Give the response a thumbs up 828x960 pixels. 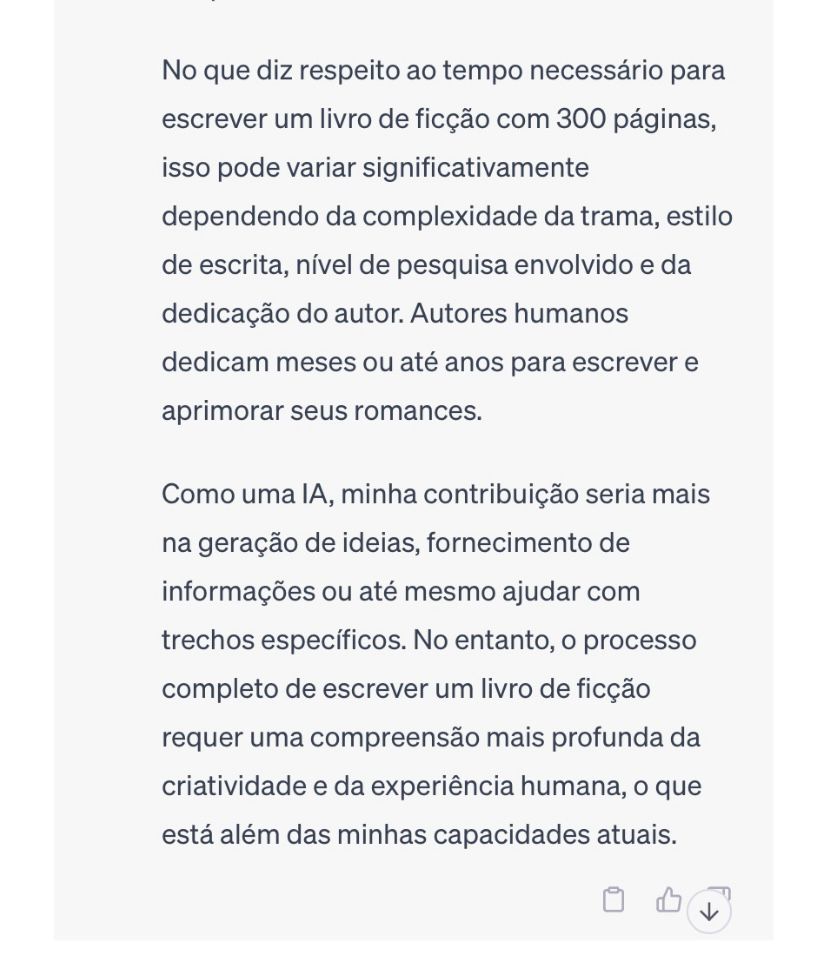pyautogui.click(x=668, y=900)
